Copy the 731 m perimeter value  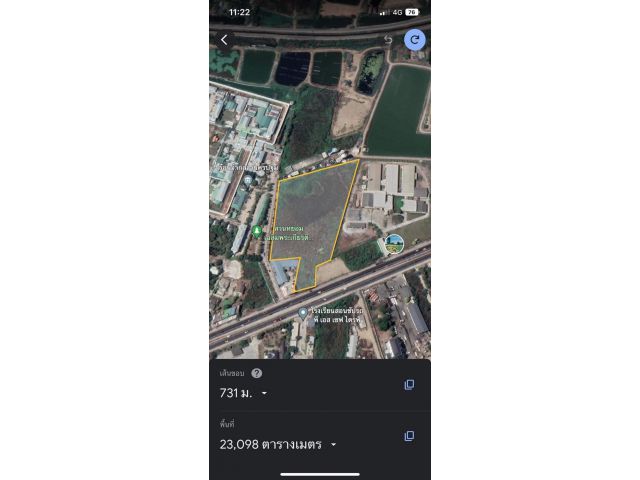tap(409, 385)
